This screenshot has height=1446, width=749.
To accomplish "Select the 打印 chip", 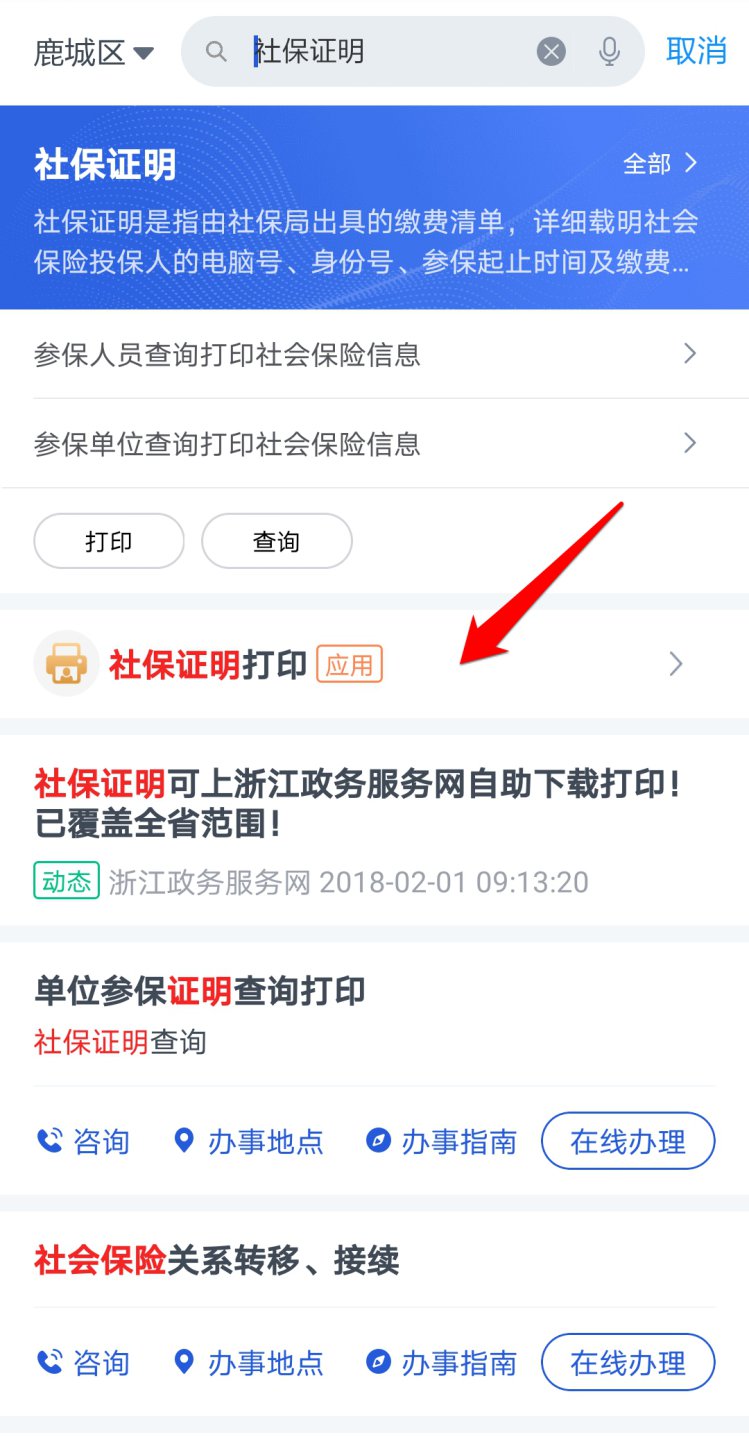I will coord(109,541).
